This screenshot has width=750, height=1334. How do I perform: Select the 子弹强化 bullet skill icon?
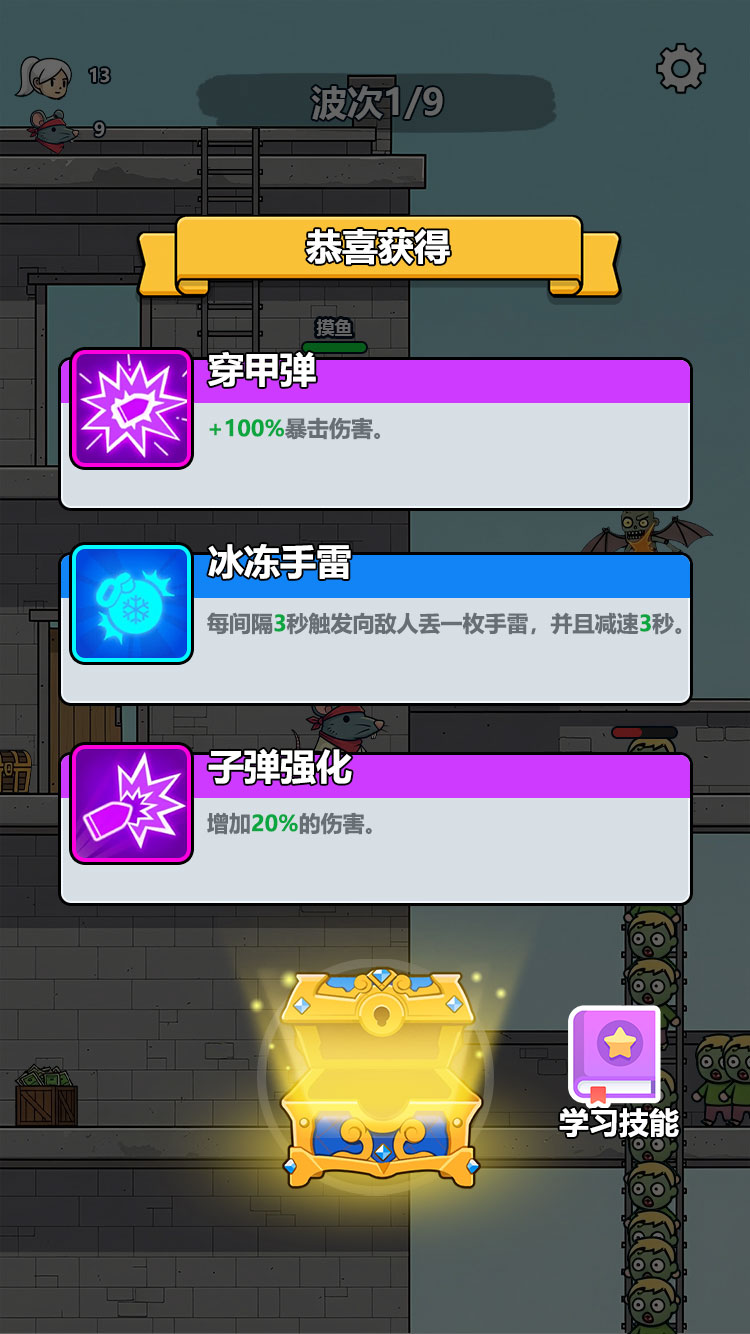(130, 806)
